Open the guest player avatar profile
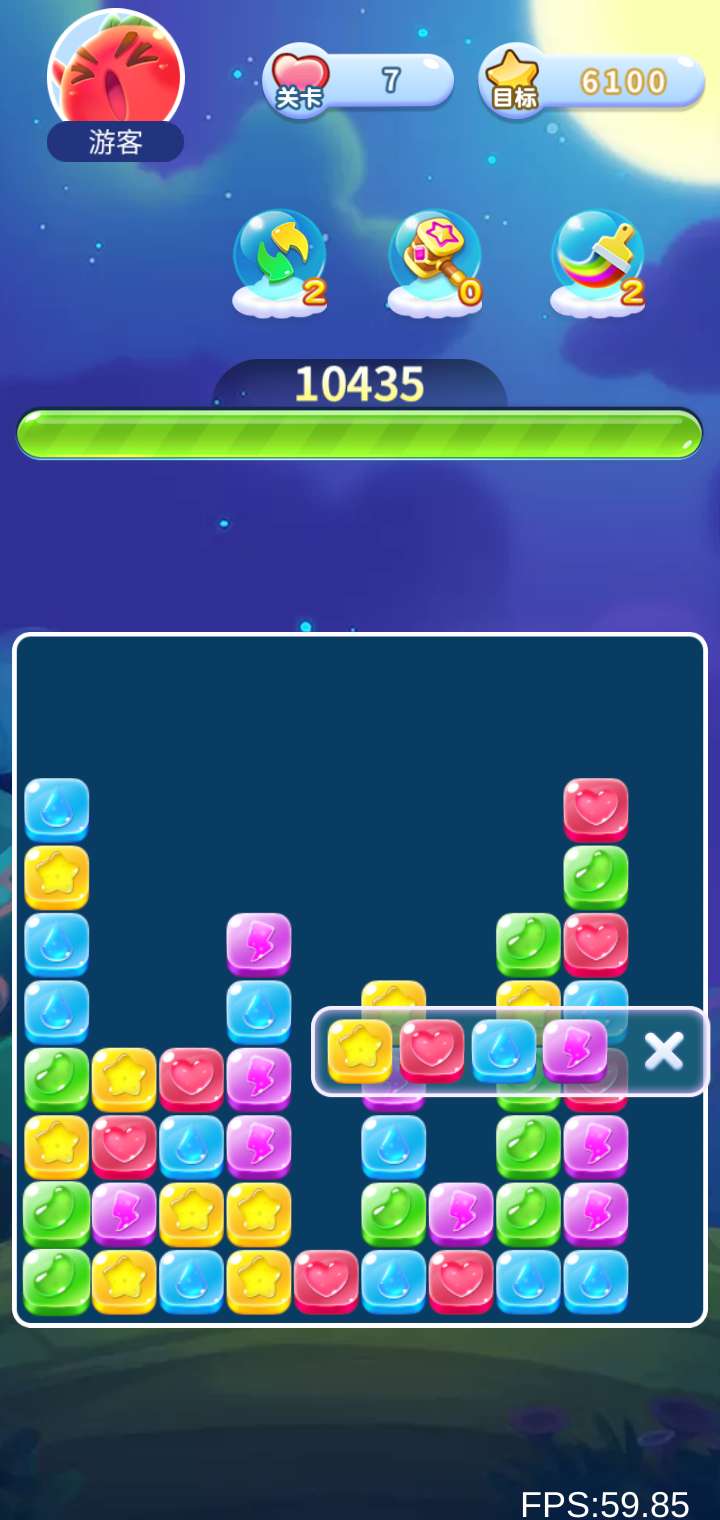The width and height of the screenshot is (720, 1520). tap(116, 75)
